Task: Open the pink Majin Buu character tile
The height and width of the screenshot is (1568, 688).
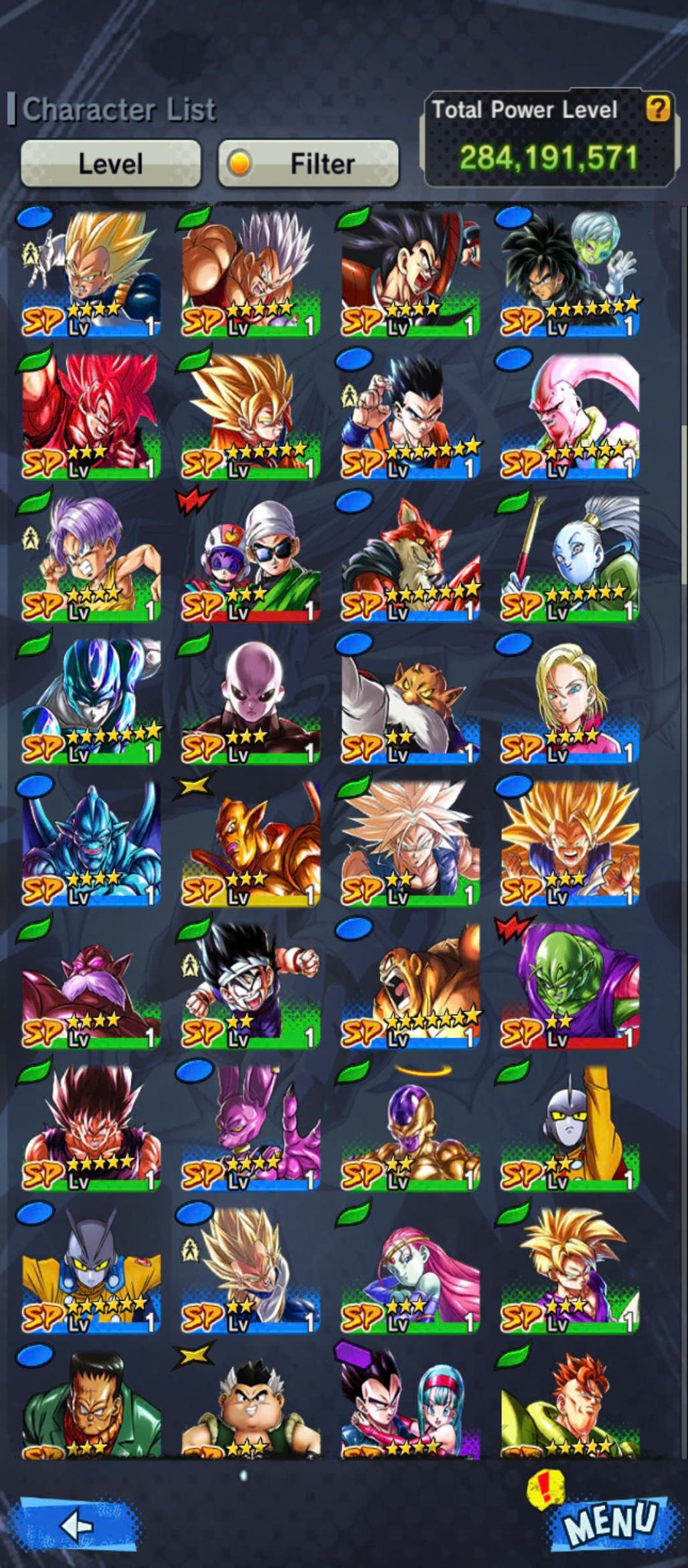Action: [570, 415]
